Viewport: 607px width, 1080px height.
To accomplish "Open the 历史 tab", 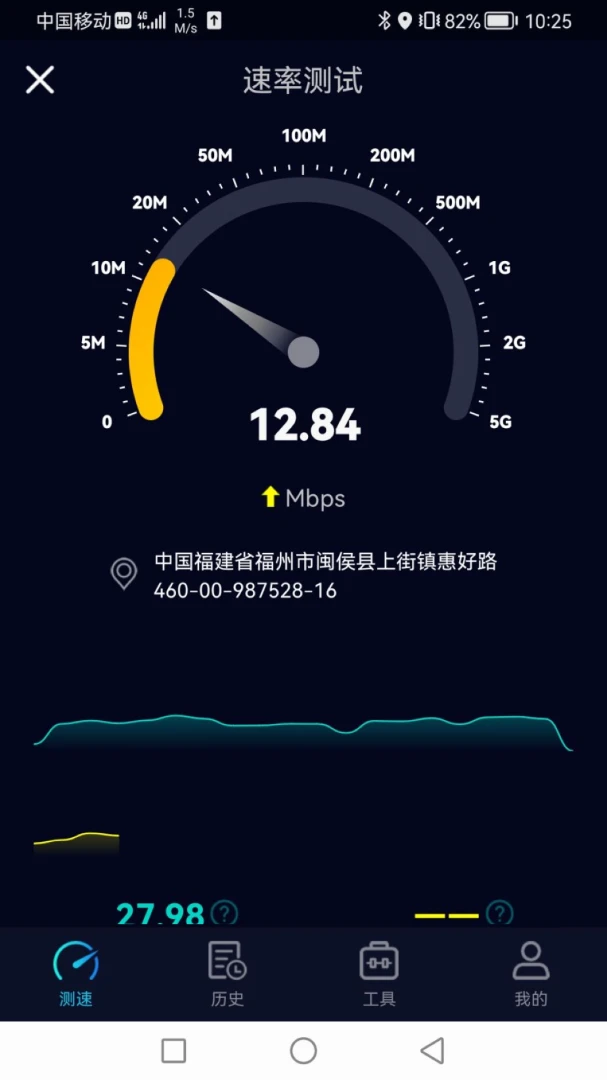I will click(x=228, y=973).
